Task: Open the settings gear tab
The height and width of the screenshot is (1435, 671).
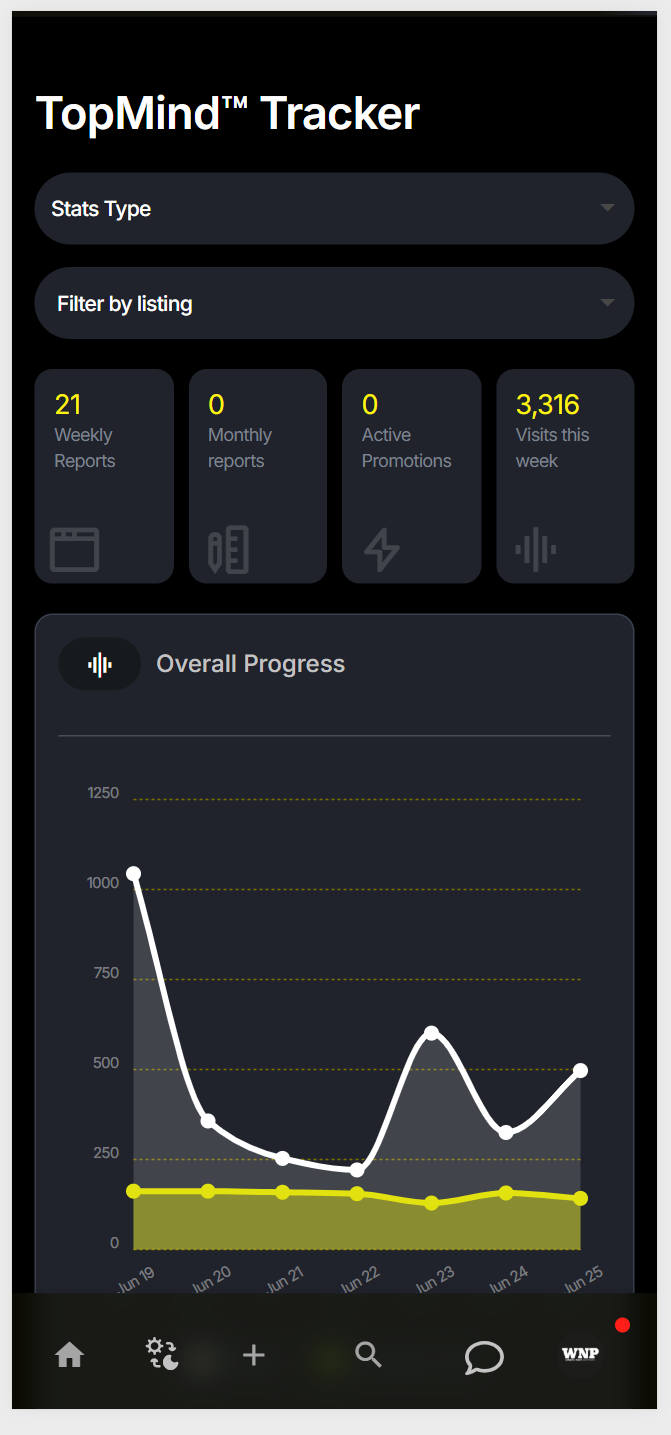Action: [161, 1355]
